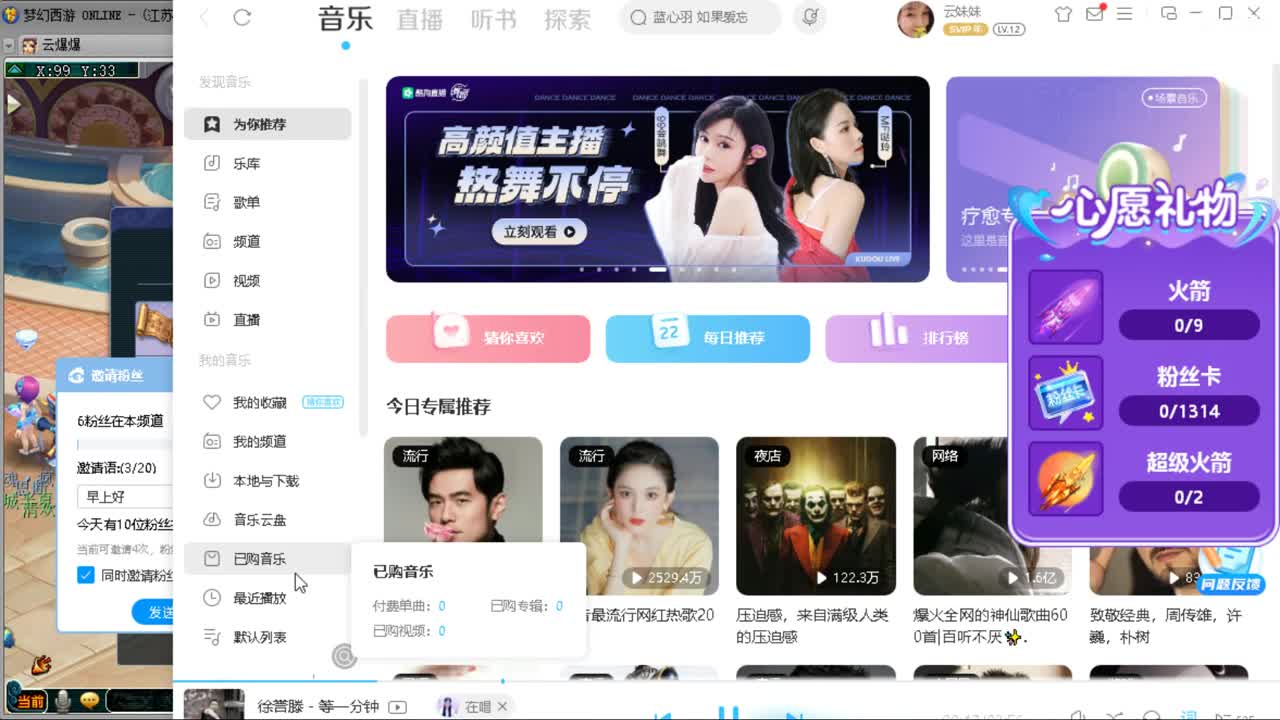The width and height of the screenshot is (1280, 720).
Task: Open 我的收藏 list
Action: (259, 402)
